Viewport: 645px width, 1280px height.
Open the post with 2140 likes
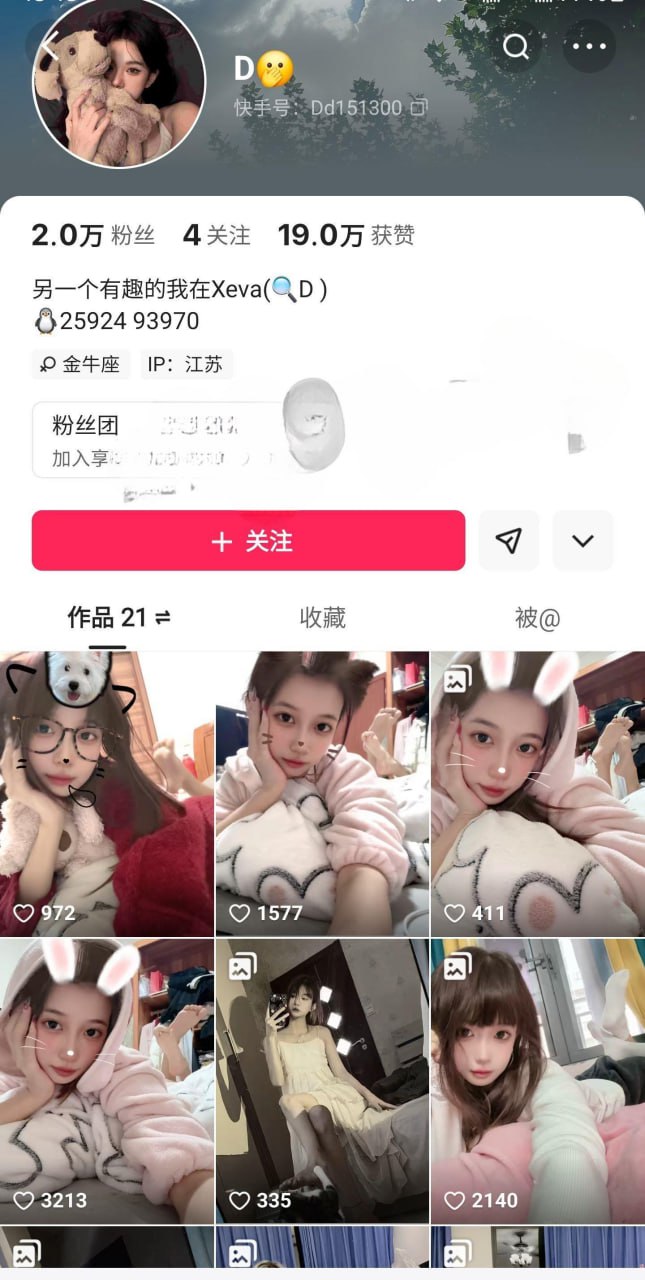point(538,1080)
